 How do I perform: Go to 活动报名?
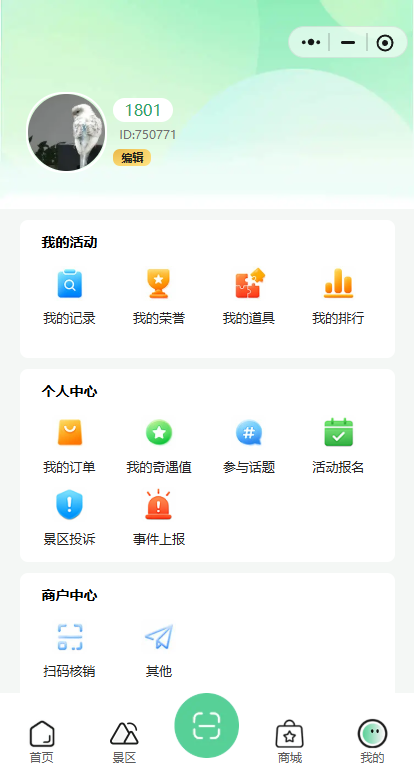(x=338, y=446)
